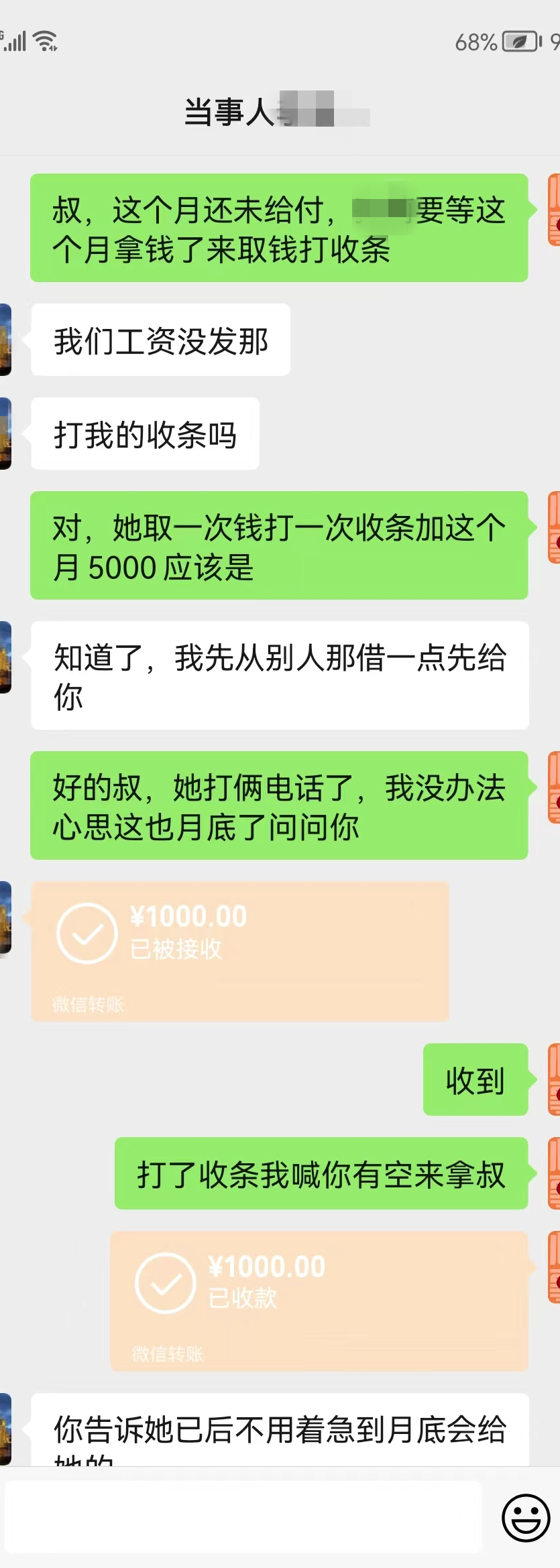This screenshot has height=1568, width=560.
Task: Tap the message input field
Action: coord(243,1517)
